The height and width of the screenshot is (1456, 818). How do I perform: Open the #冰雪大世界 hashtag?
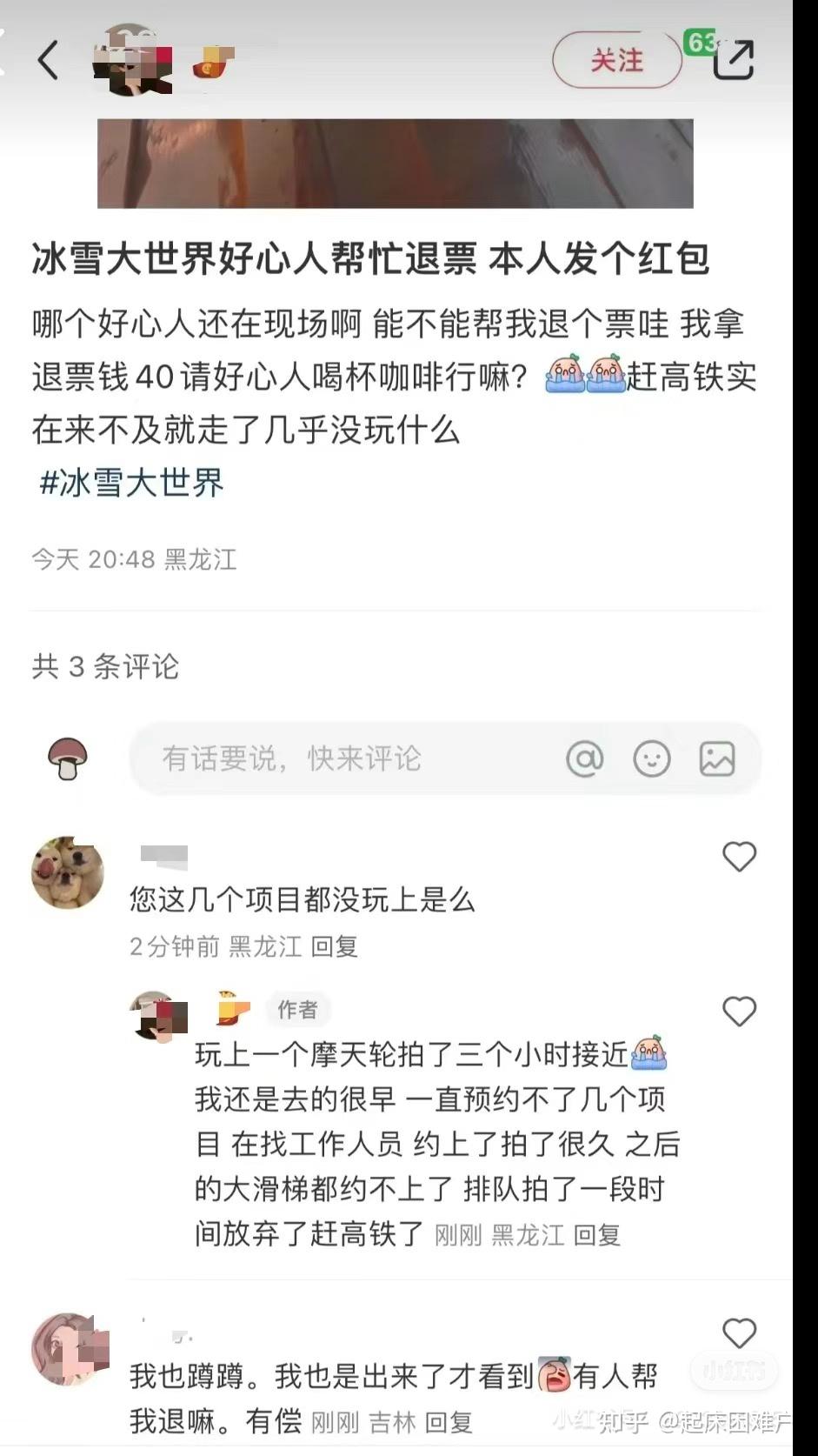click(131, 482)
